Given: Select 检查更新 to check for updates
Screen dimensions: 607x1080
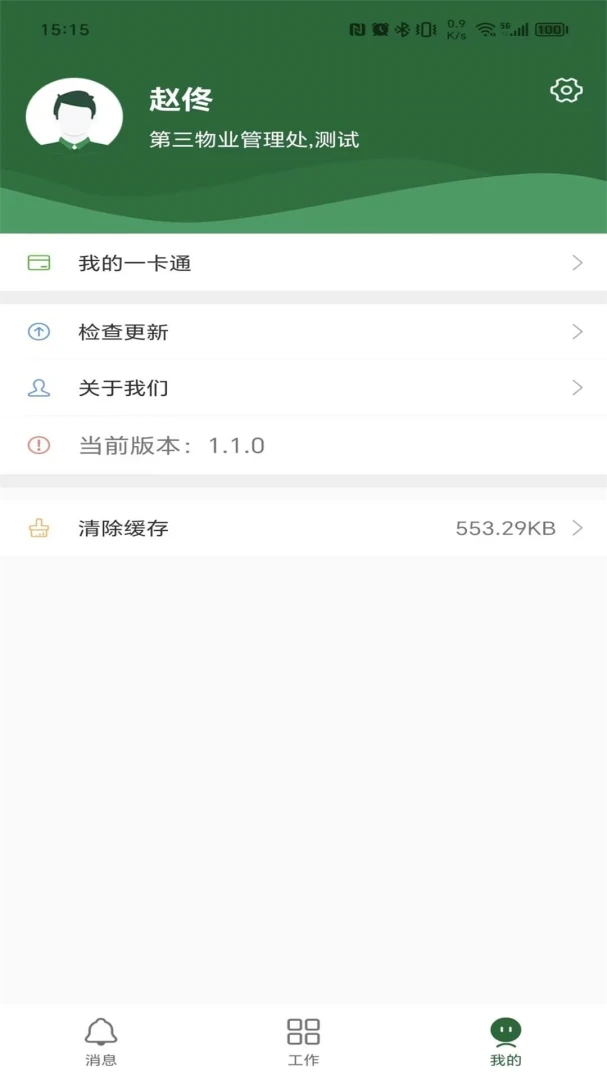Looking at the screenshot, I should coord(303,332).
